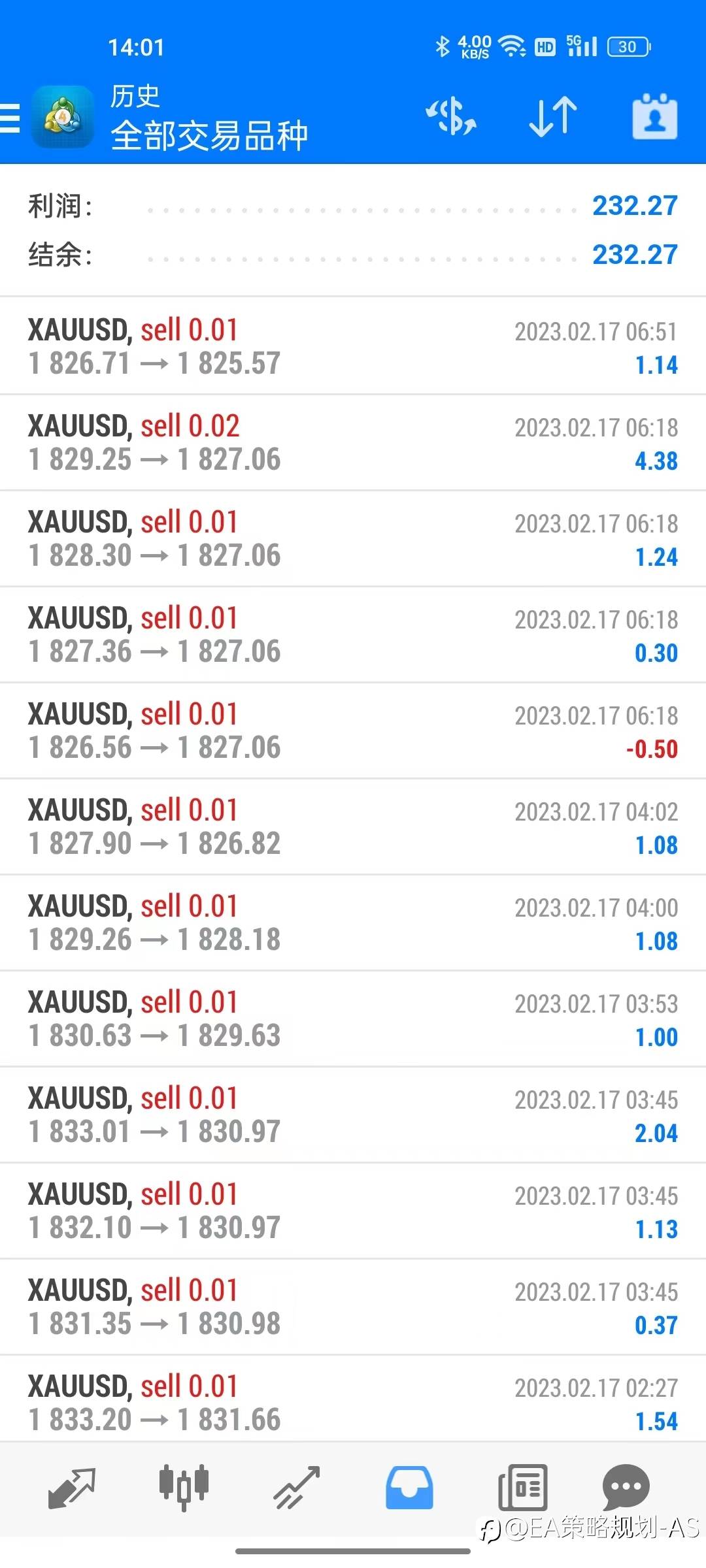This screenshot has height=1568, width=706.
Task: Select the History inbox tab
Action: [409, 1487]
